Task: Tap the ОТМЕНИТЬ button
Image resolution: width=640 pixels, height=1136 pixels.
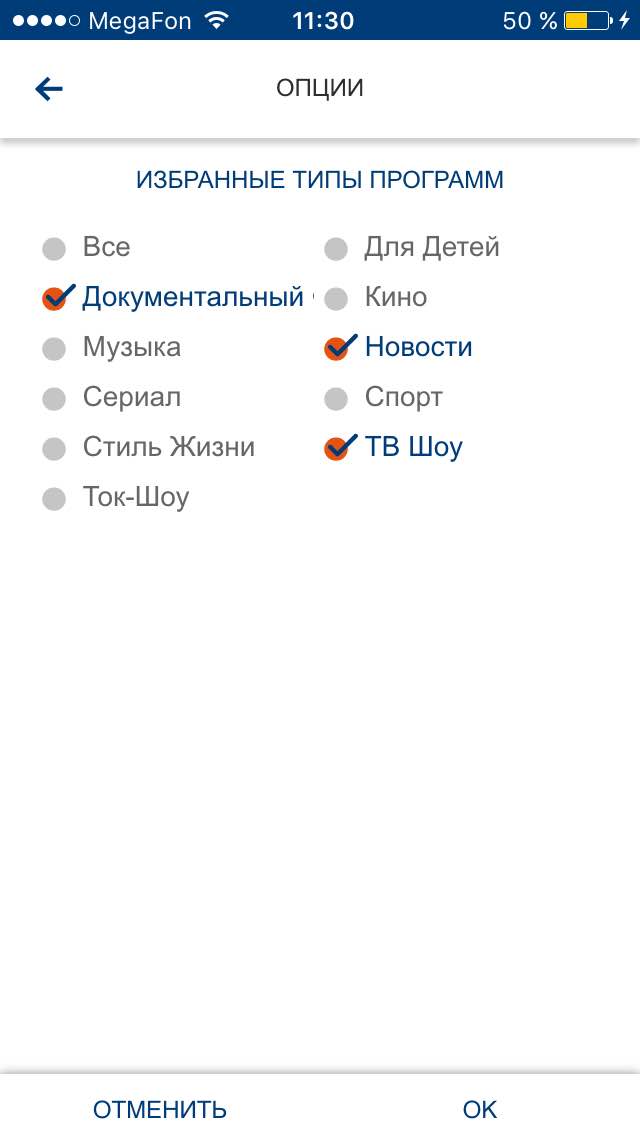Action: 160,1109
